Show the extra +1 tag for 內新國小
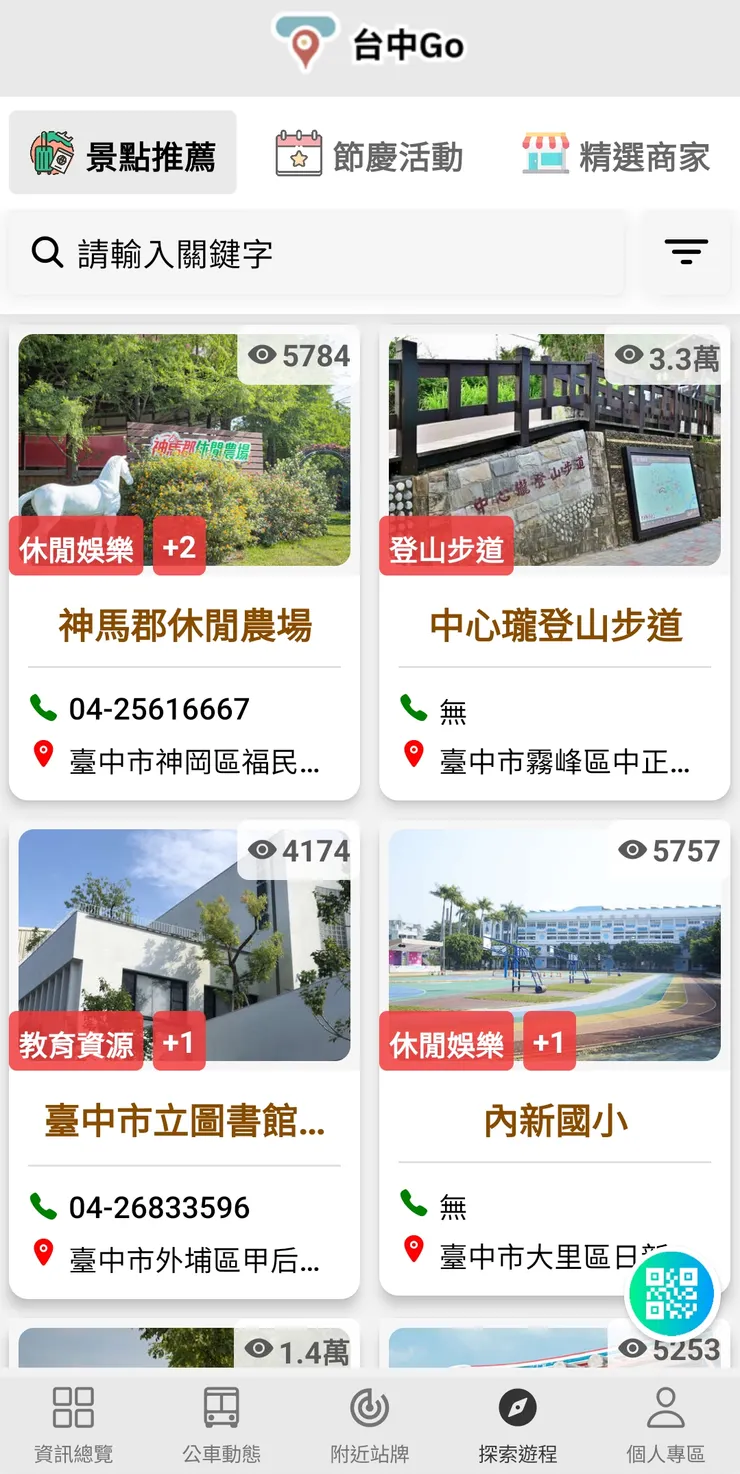The width and height of the screenshot is (740, 1474). pos(548,1041)
